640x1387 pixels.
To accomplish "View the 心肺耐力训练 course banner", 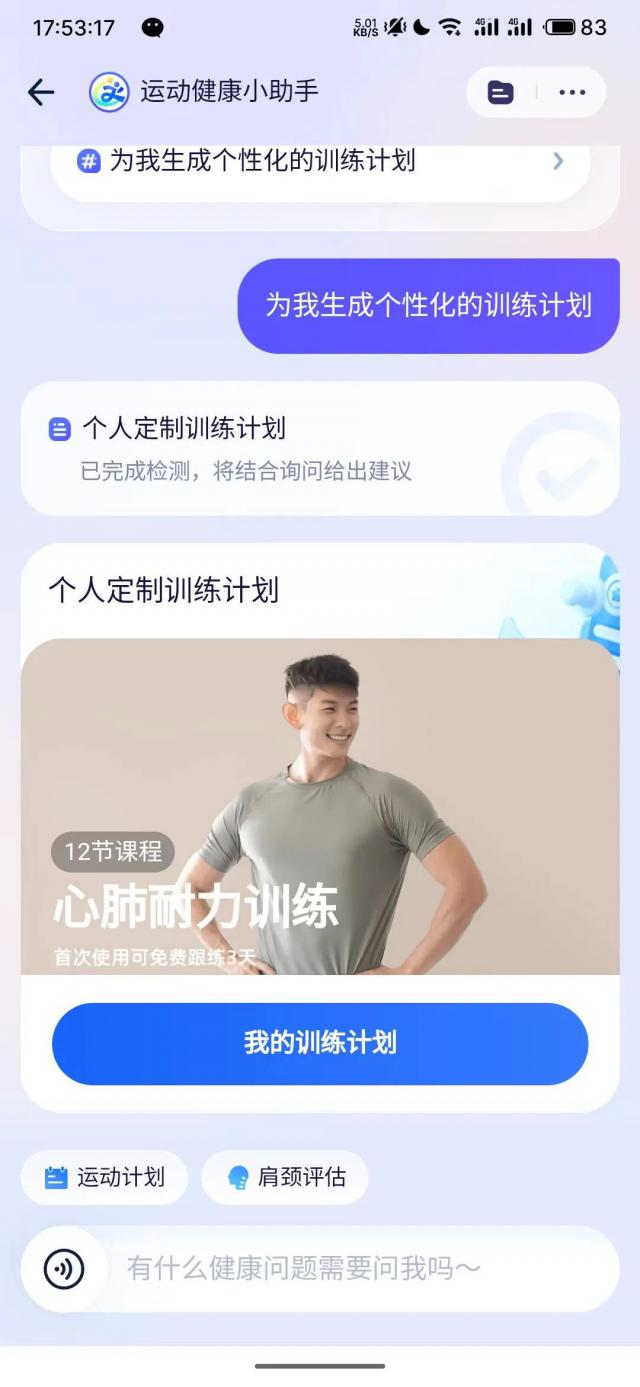I will coord(320,806).
